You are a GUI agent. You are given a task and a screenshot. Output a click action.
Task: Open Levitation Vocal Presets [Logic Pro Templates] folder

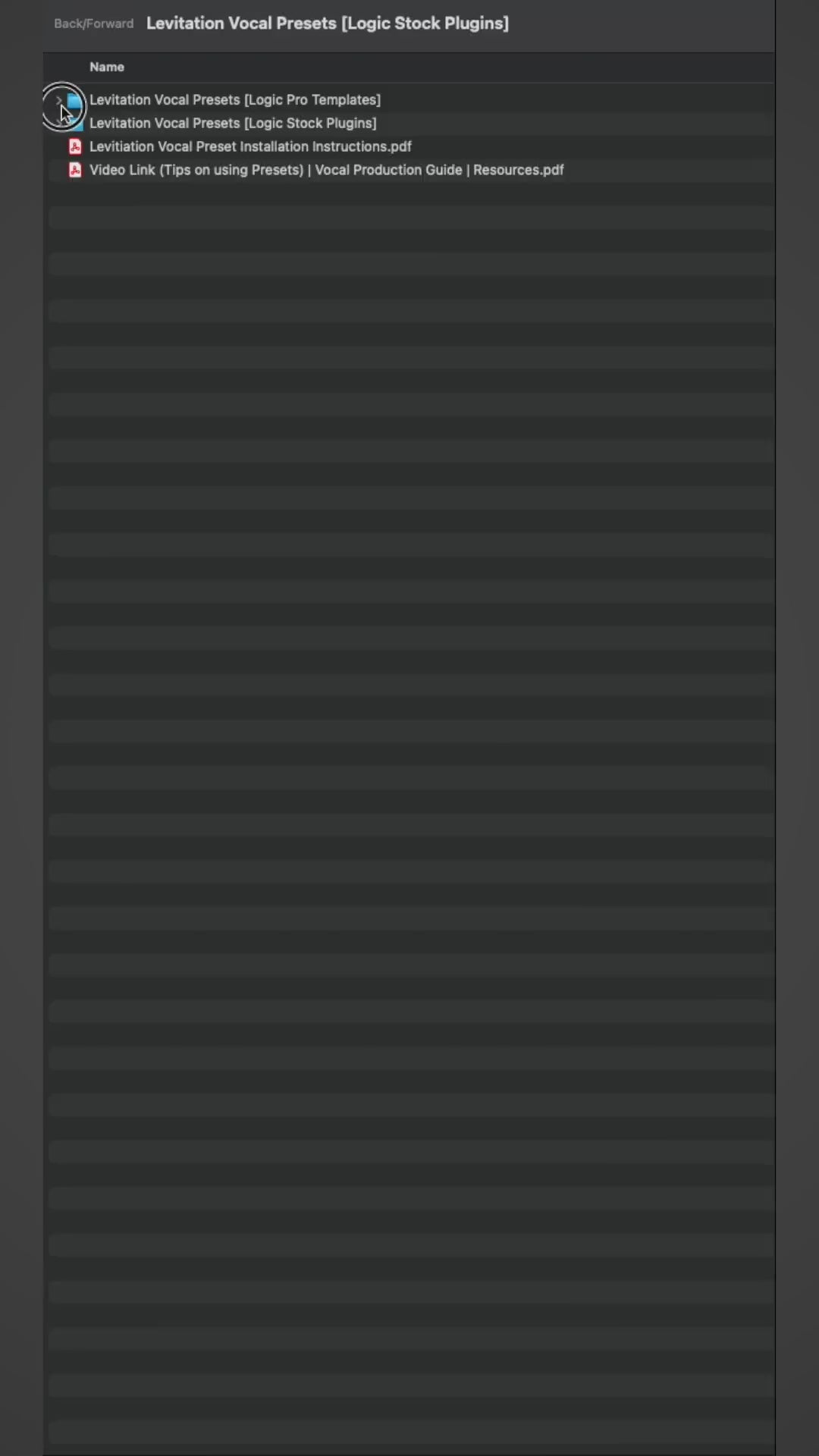click(235, 99)
